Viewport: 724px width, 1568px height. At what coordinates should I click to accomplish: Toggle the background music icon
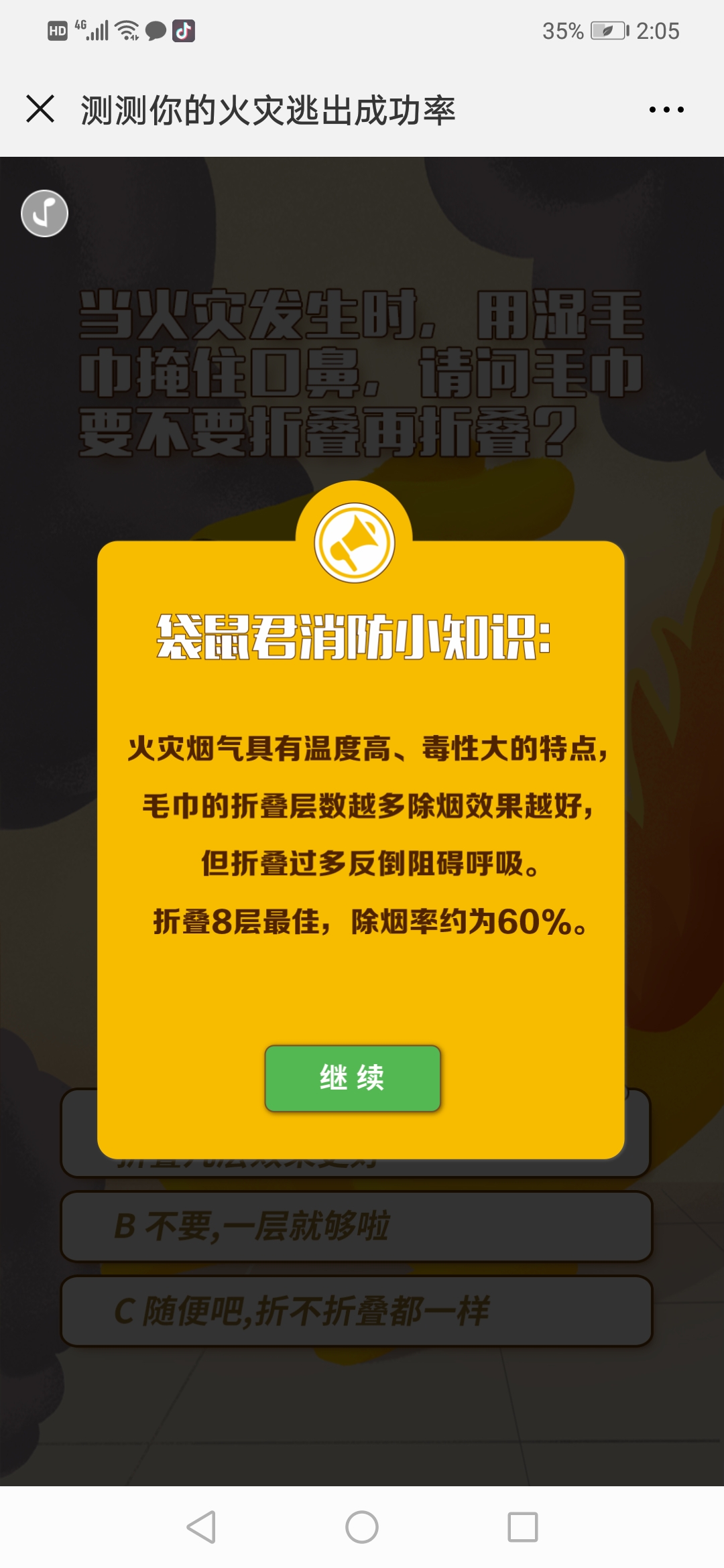click(44, 214)
